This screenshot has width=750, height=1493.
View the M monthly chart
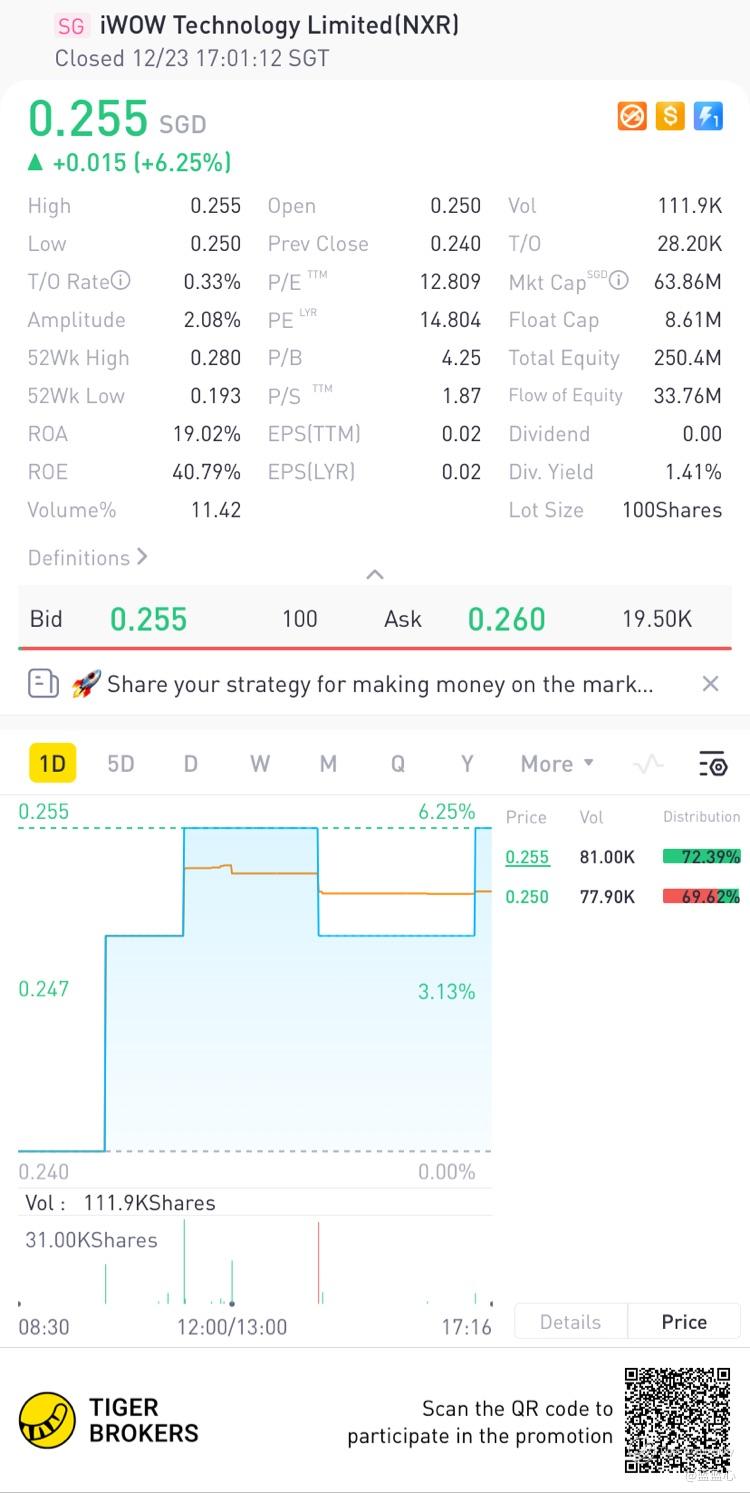coord(328,764)
